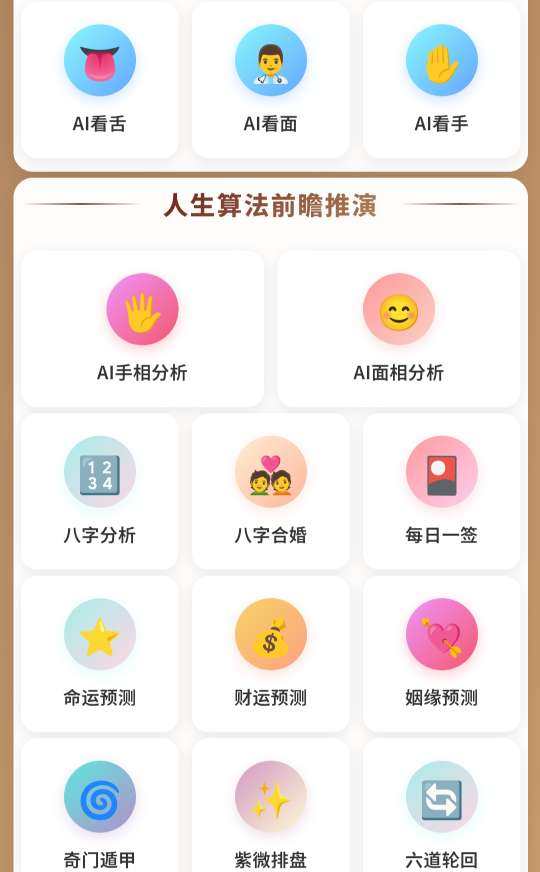Launch the 奇门遁甲 tool

[100, 805]
